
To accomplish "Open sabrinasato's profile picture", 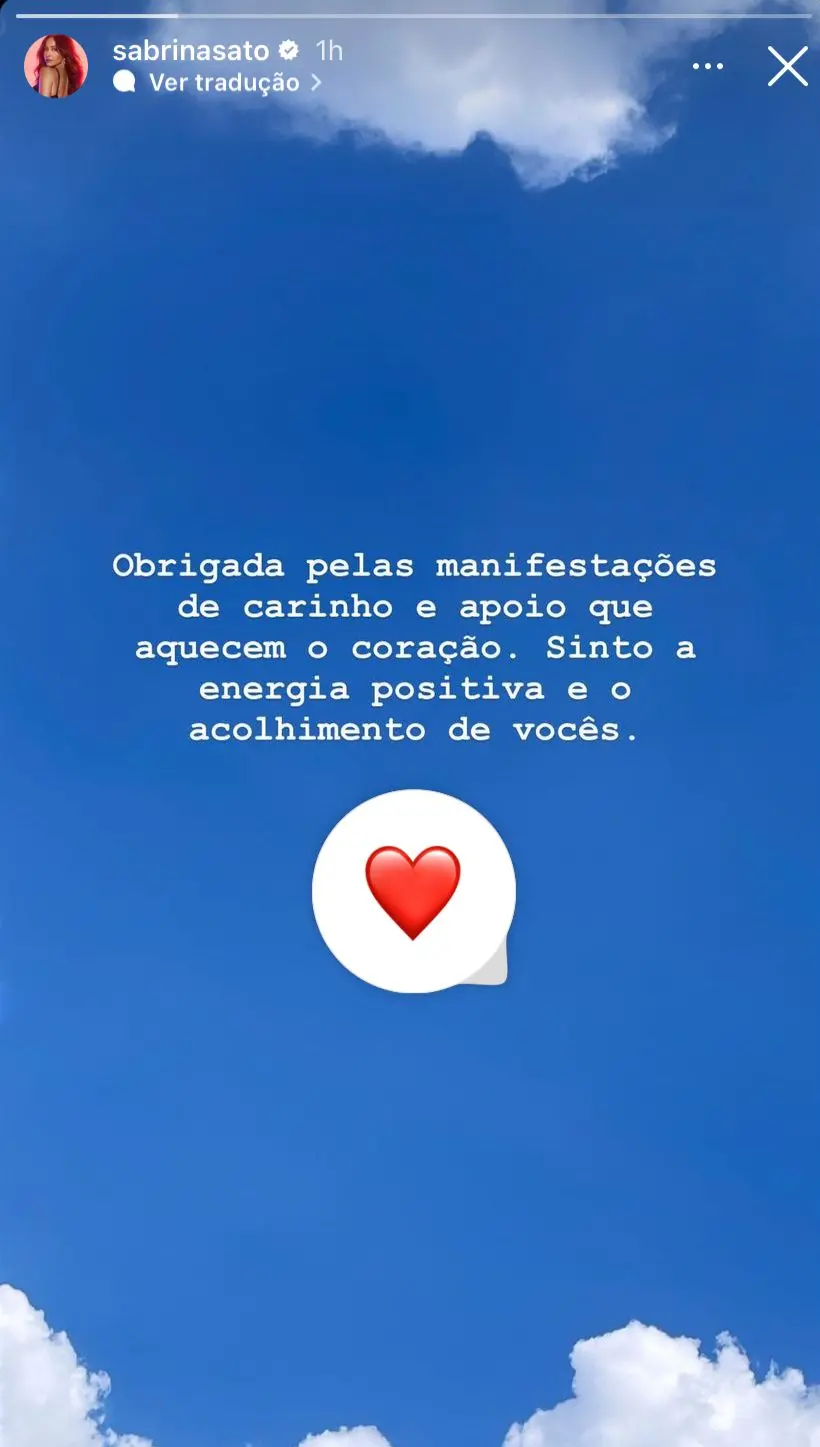I will [x=55, y=65].
